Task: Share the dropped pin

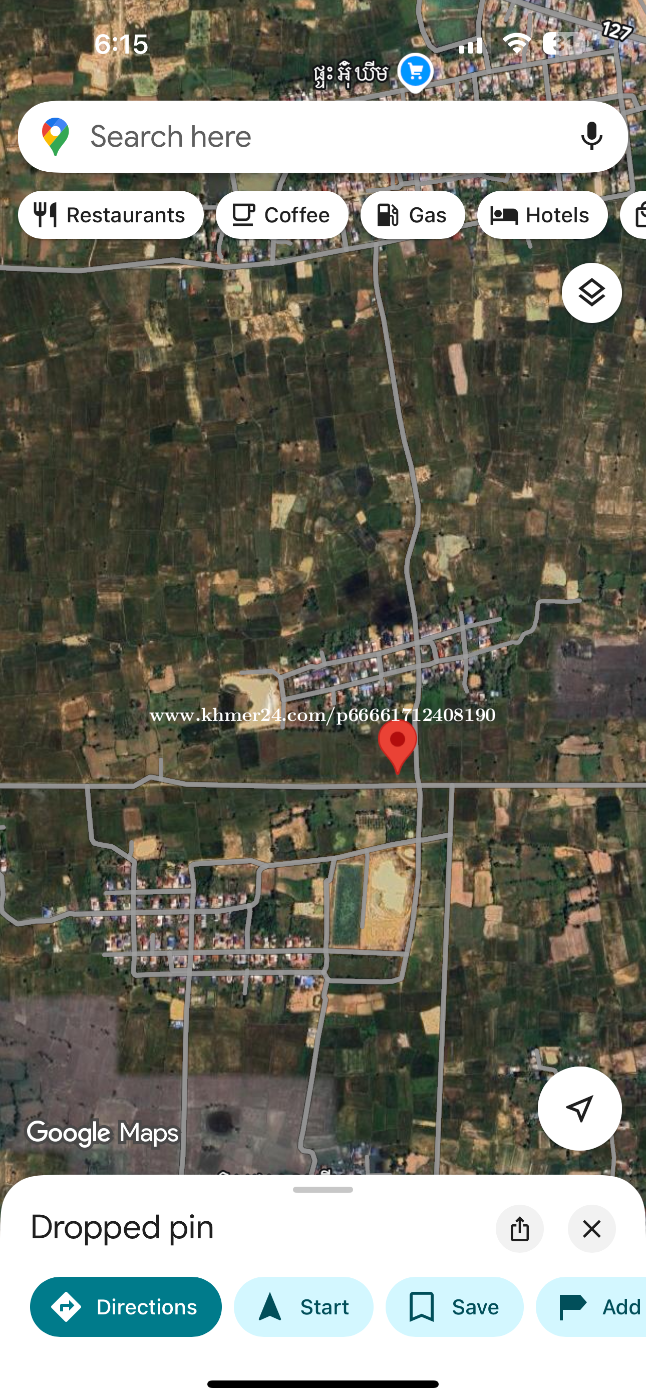Action: point(520,1229)
